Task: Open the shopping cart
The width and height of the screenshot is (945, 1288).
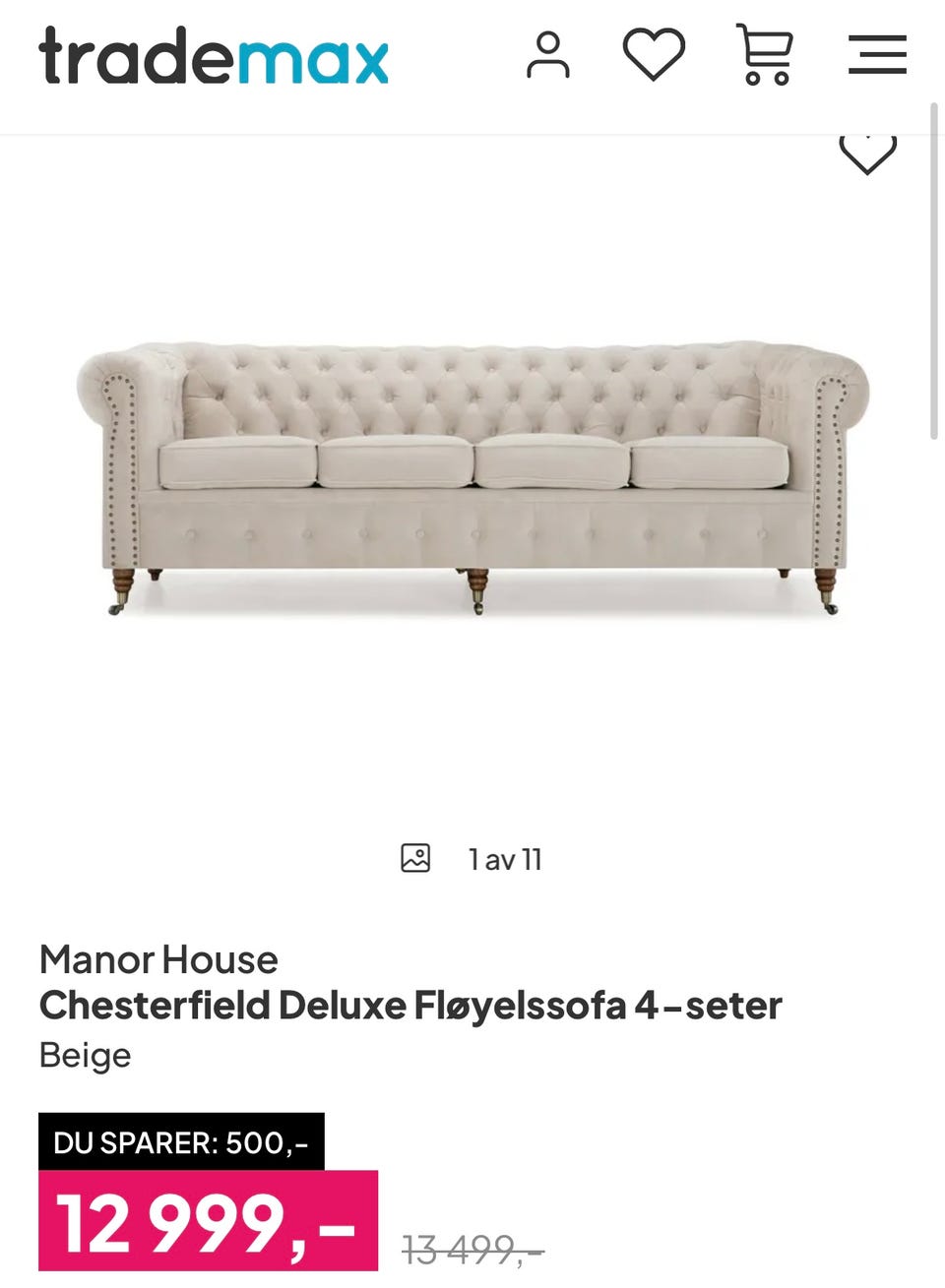Action: [x=765, y=55]
